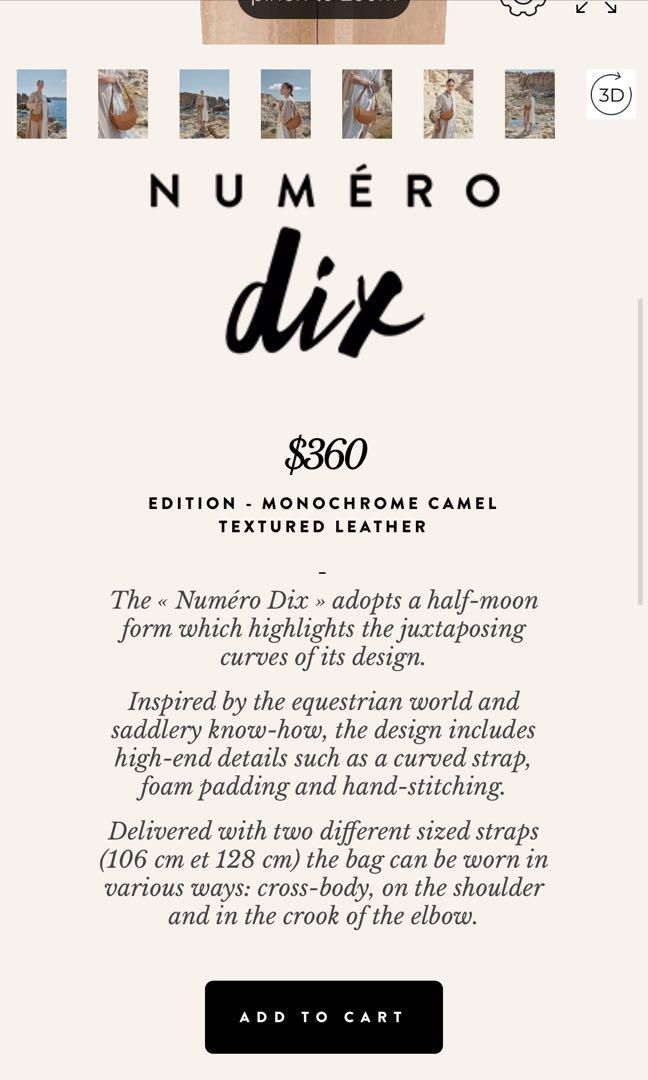Select the seventh thumbnail beside the 3D icon

(530, 104)
